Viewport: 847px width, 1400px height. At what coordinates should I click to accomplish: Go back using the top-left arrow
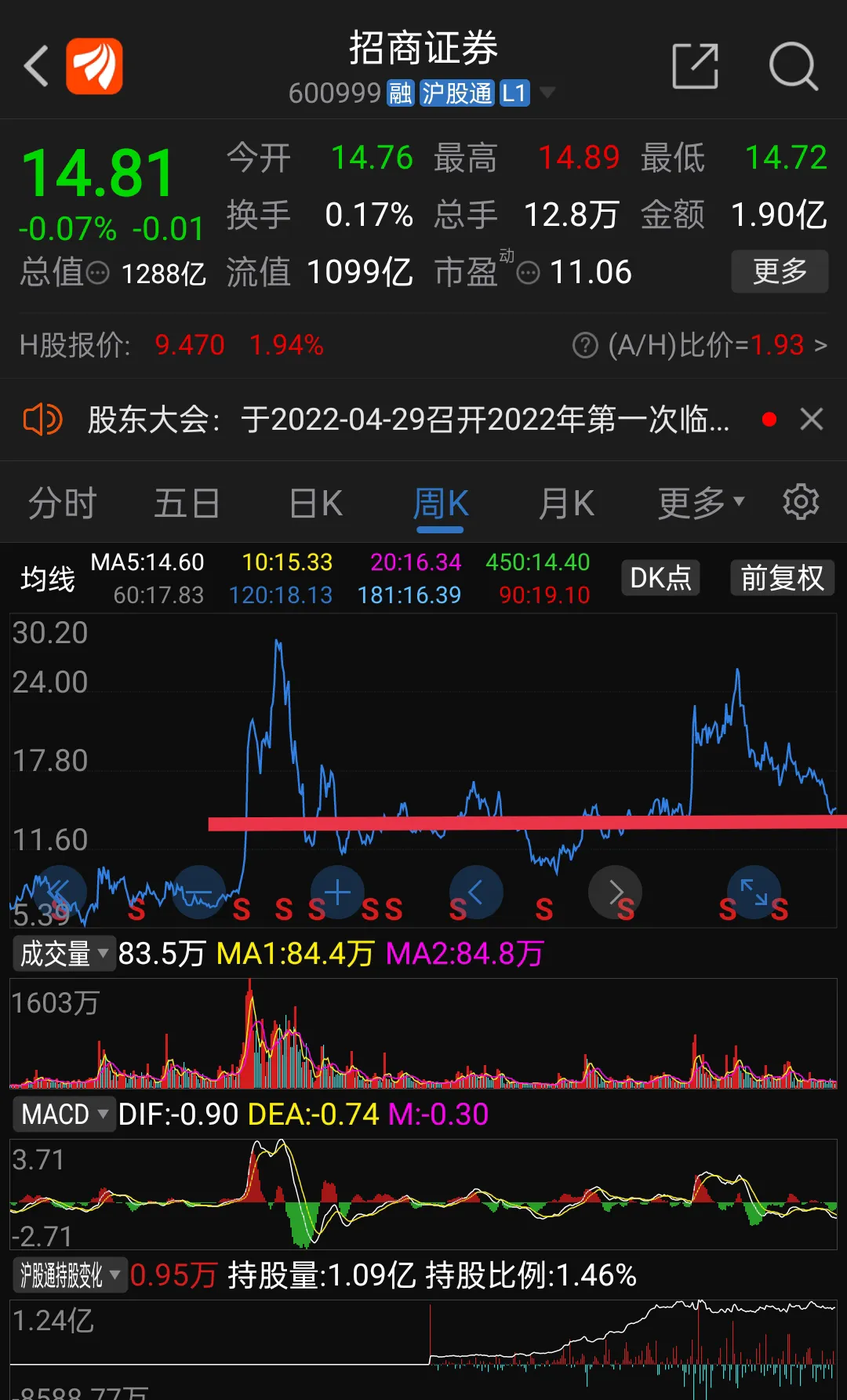point(36,66)
